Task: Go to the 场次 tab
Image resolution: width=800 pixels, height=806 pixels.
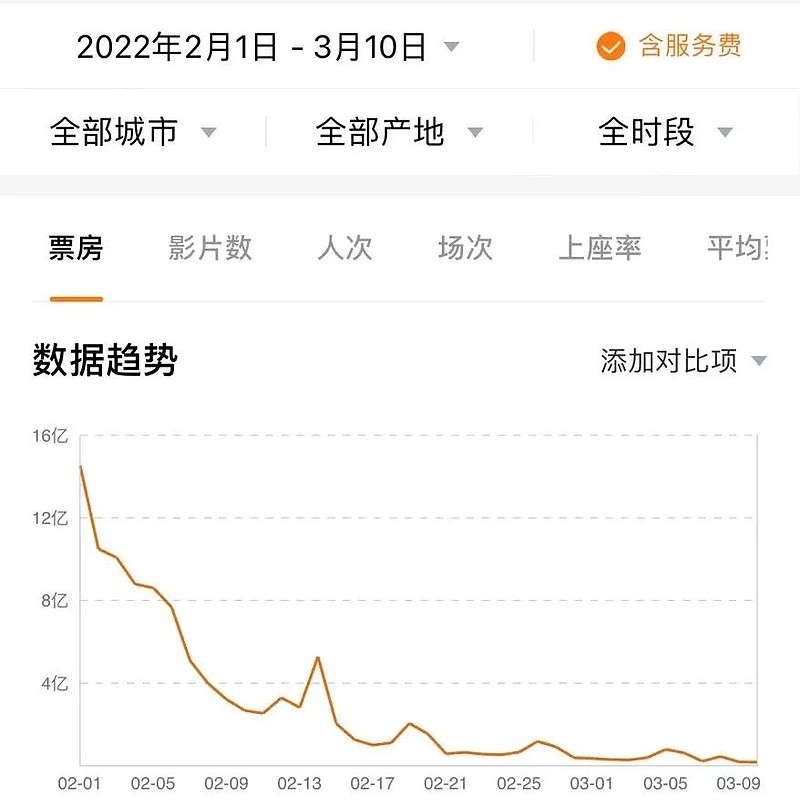Action: 465,248
